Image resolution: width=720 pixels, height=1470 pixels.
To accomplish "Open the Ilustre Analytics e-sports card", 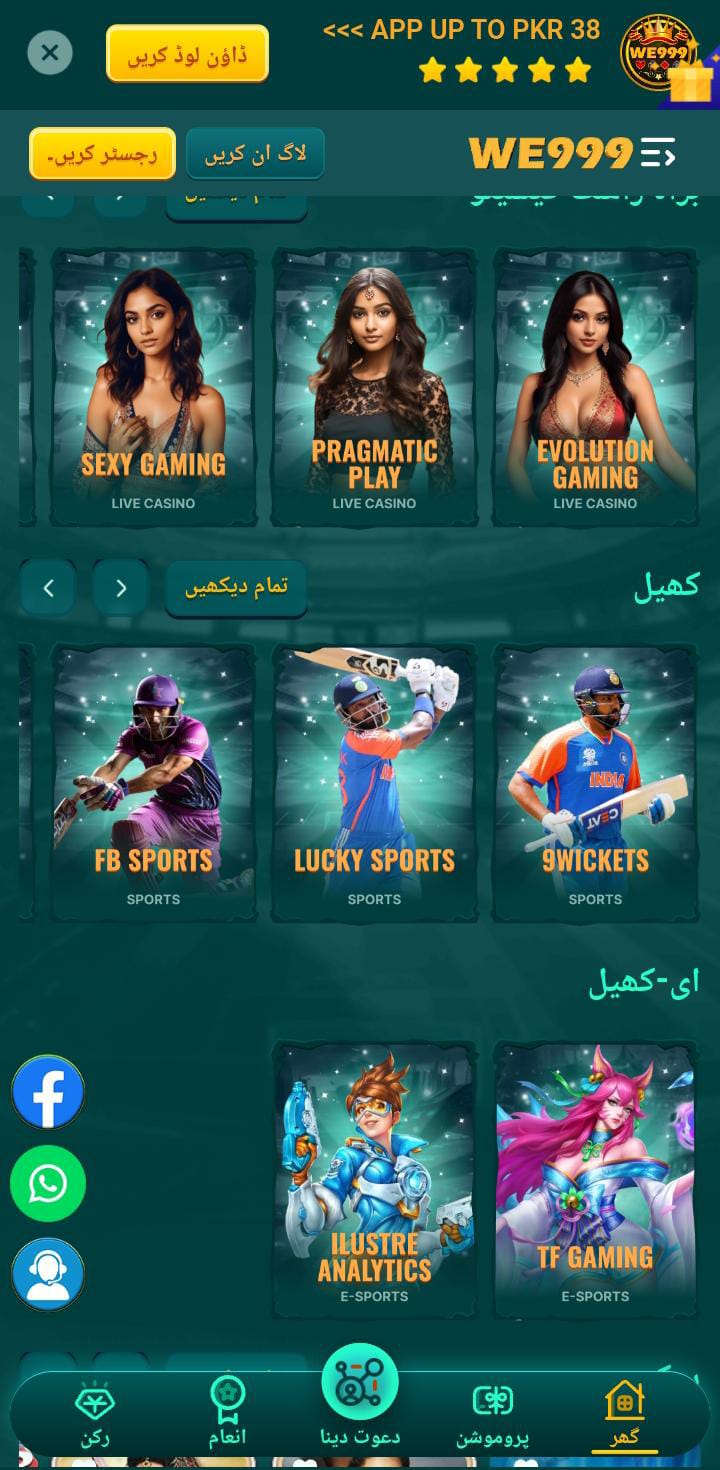I will tap(374, 1180).
